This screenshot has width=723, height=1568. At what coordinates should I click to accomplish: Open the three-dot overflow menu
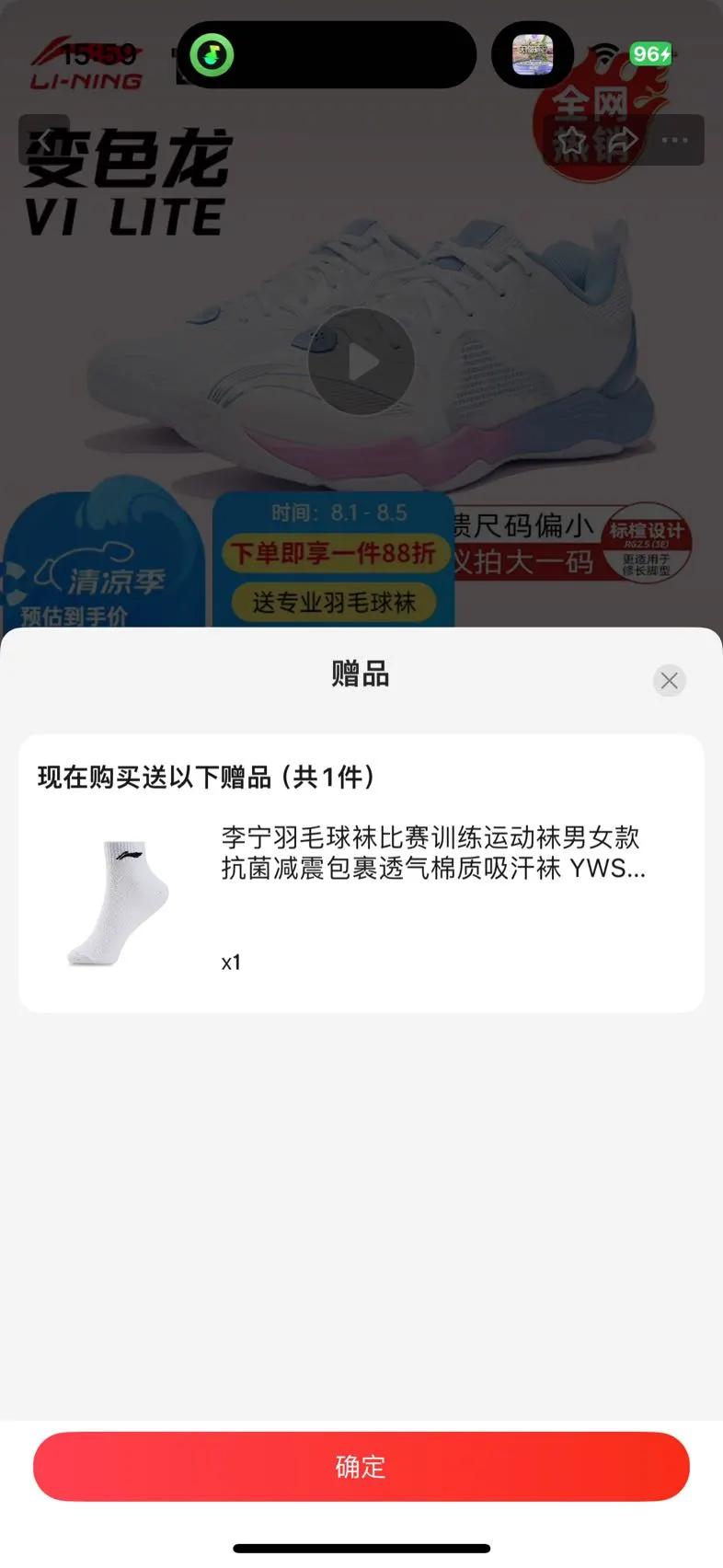[x=674, y=140]
